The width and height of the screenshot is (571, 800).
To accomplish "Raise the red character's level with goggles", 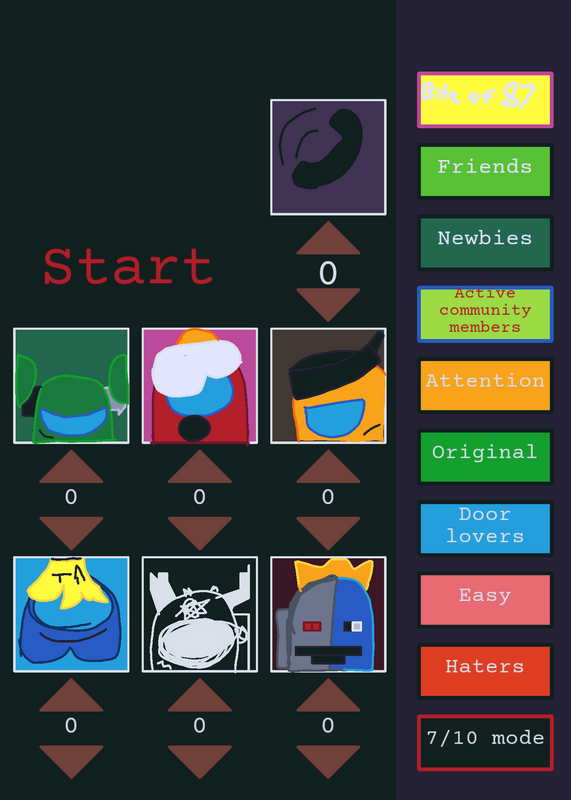I will (200, 467).
